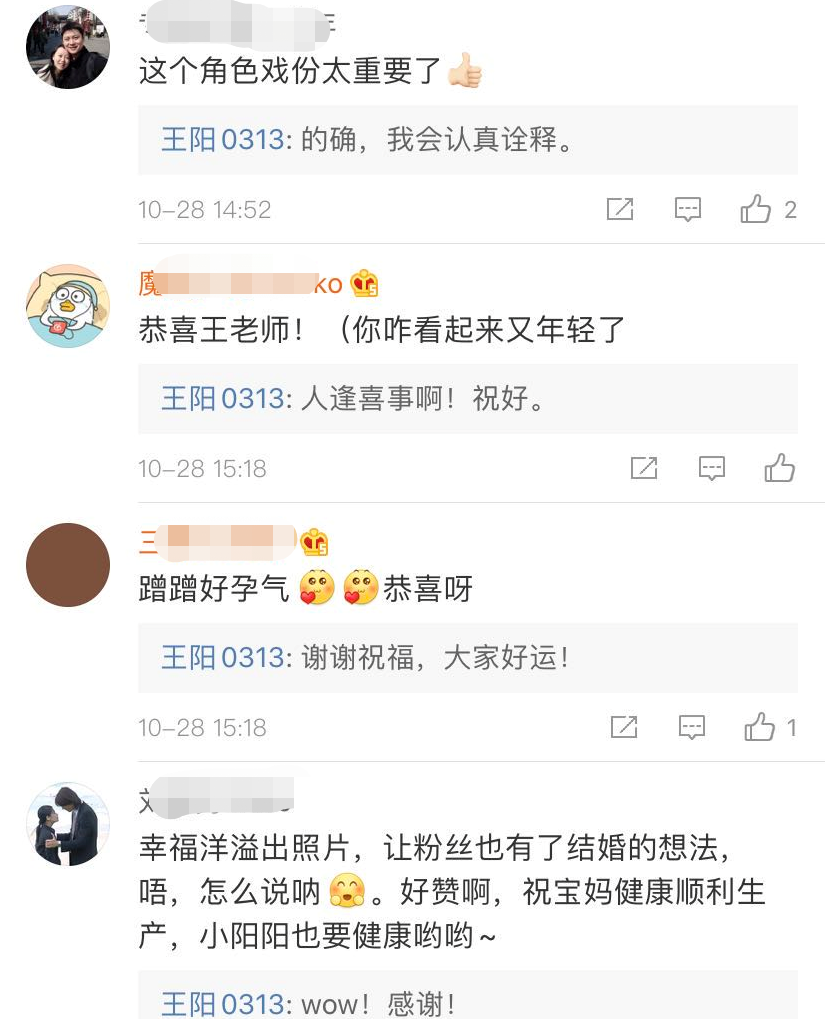Open avatar of commenter saying 这个角色戏份太重要了
The height and width of the screenshot is (1019, 825).
tap(68, 47)
